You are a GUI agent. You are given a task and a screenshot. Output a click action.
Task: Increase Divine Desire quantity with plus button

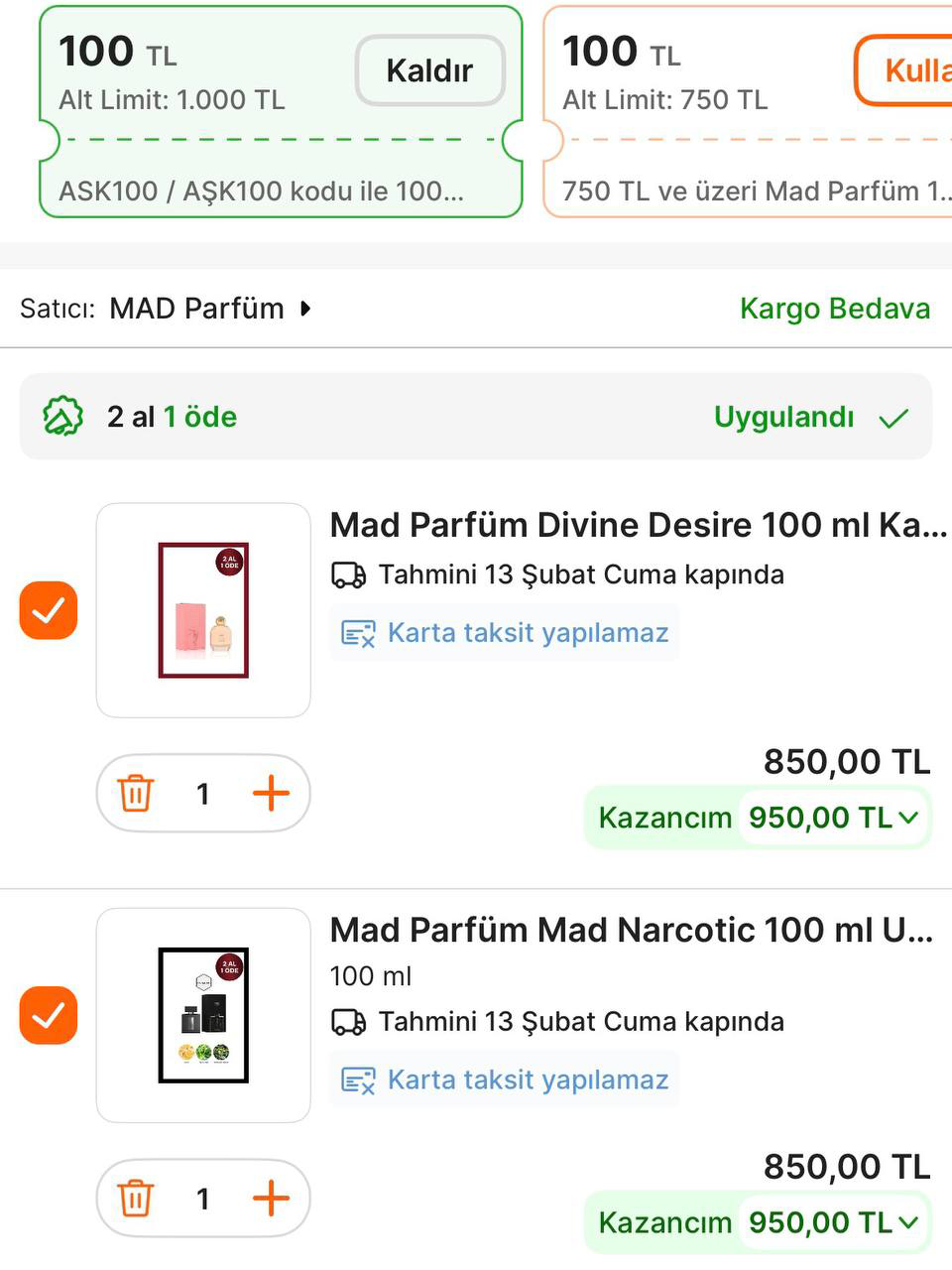[271, 792]
